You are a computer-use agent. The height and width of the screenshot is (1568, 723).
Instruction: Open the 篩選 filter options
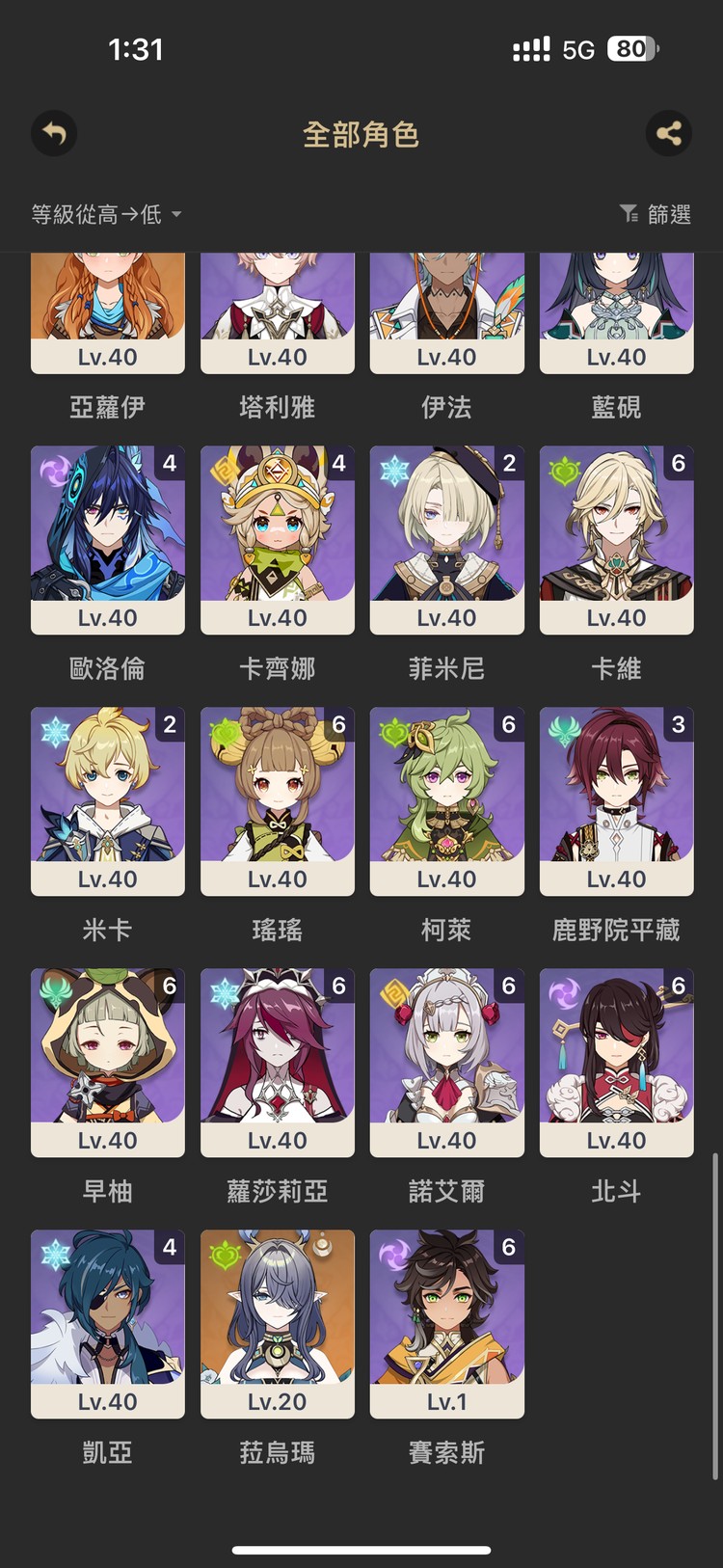pyautogui.click(x=656, y=214)
